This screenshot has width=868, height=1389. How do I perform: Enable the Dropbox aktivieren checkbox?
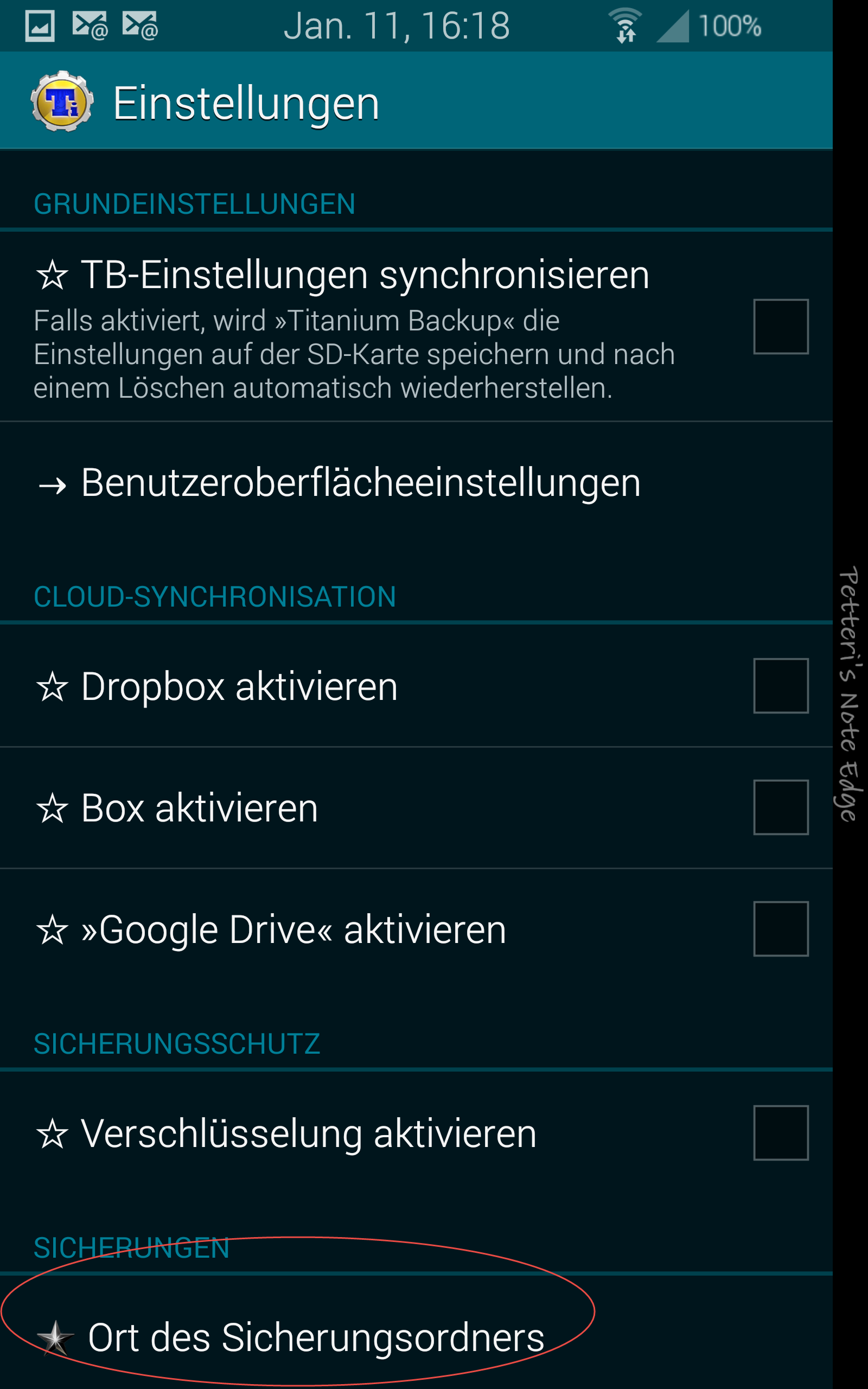pos(781,686)
